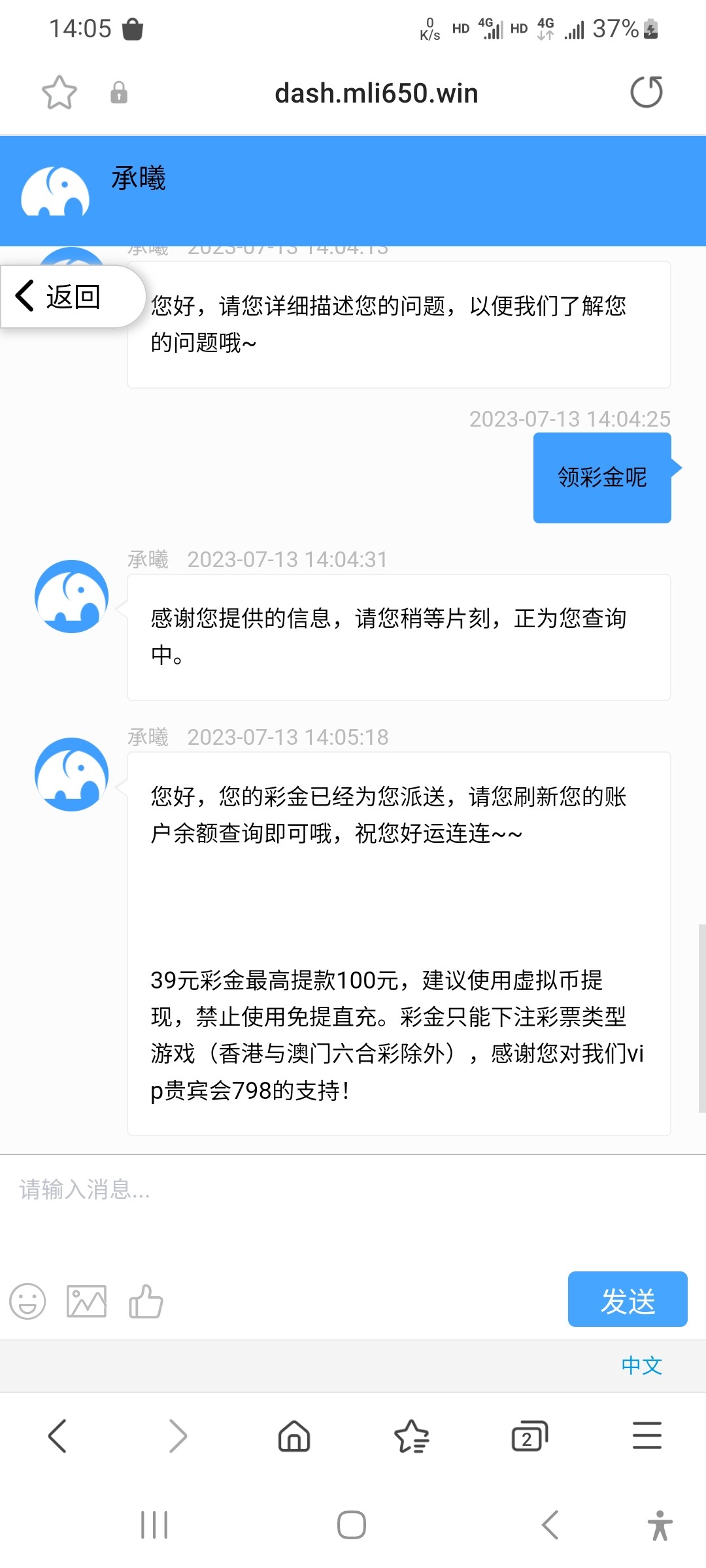Viewport: 706px width, 1568px height.
Task: Go to the phone home screen
Action: 352,1525
